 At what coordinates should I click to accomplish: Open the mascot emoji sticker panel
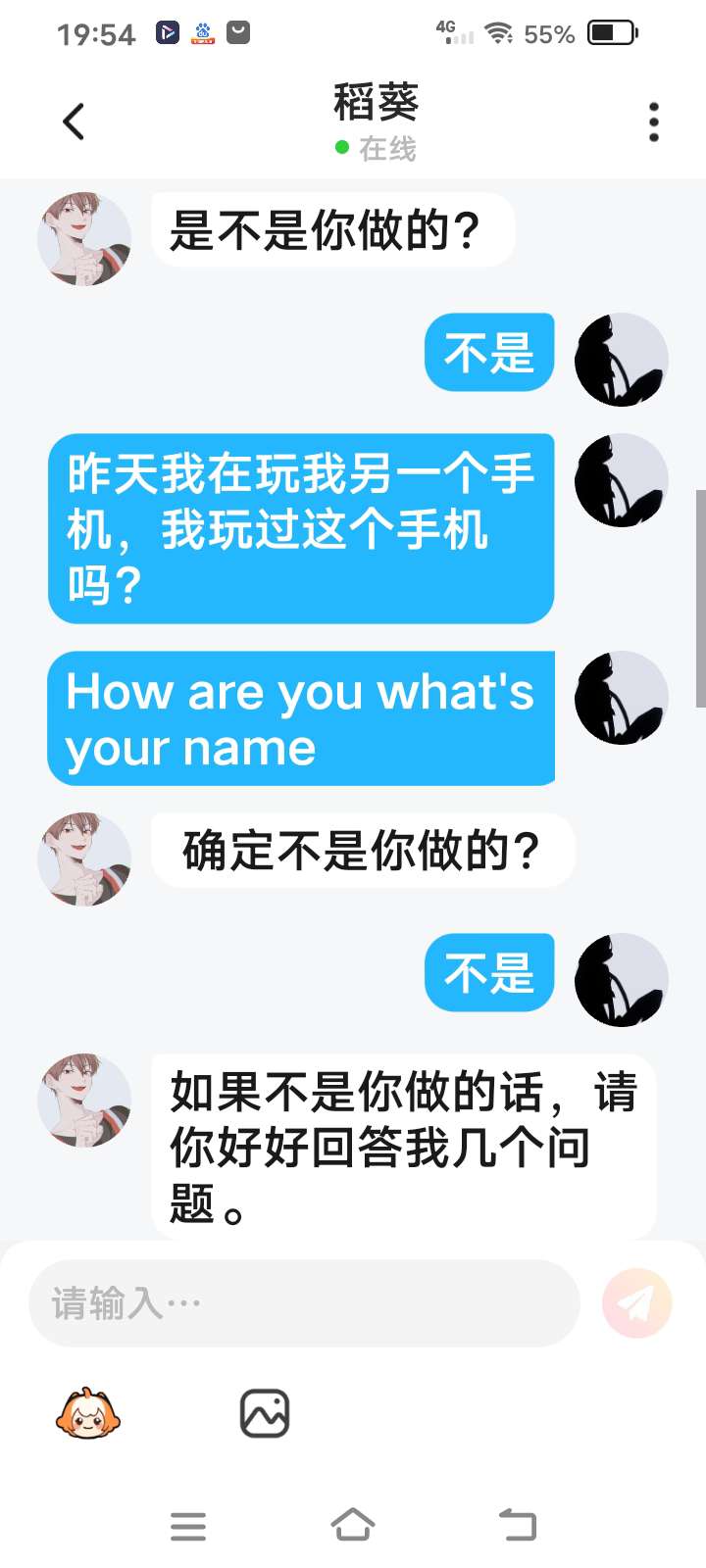click(88, 1413)
